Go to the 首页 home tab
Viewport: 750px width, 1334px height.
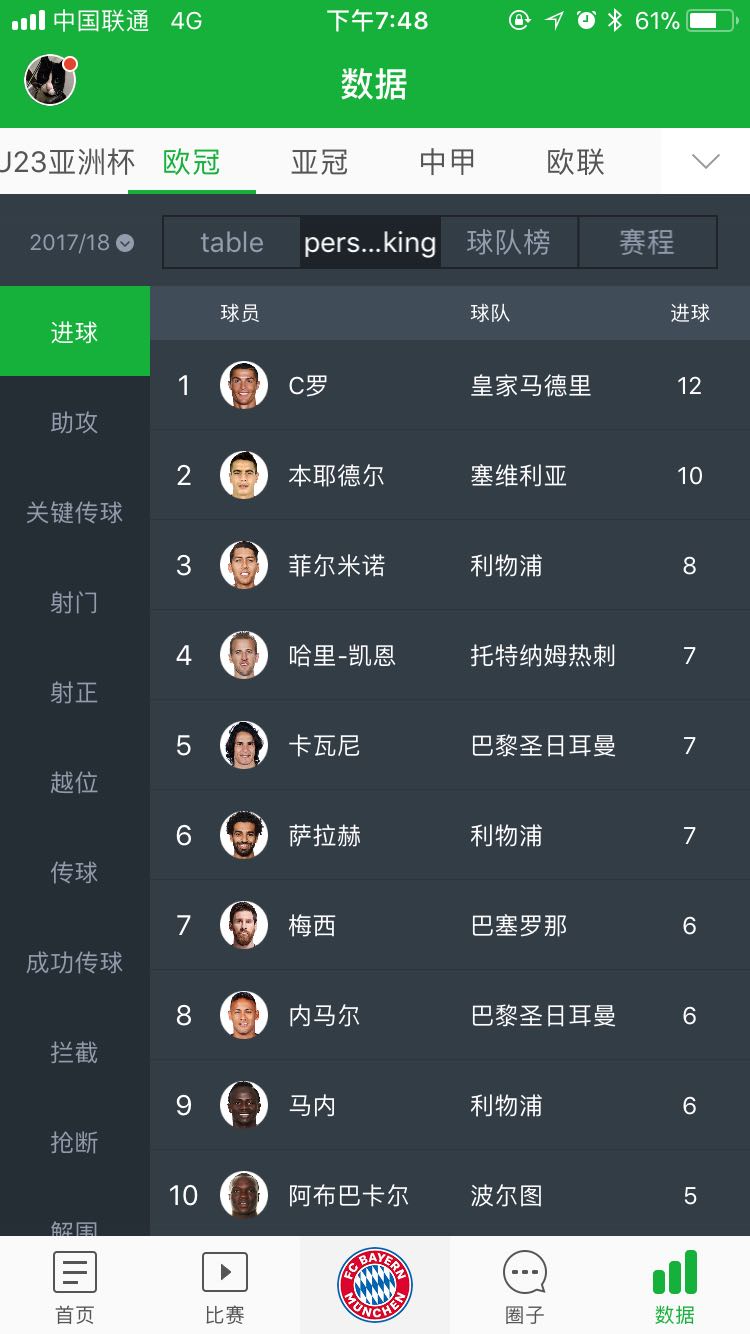coord(75,1286)
